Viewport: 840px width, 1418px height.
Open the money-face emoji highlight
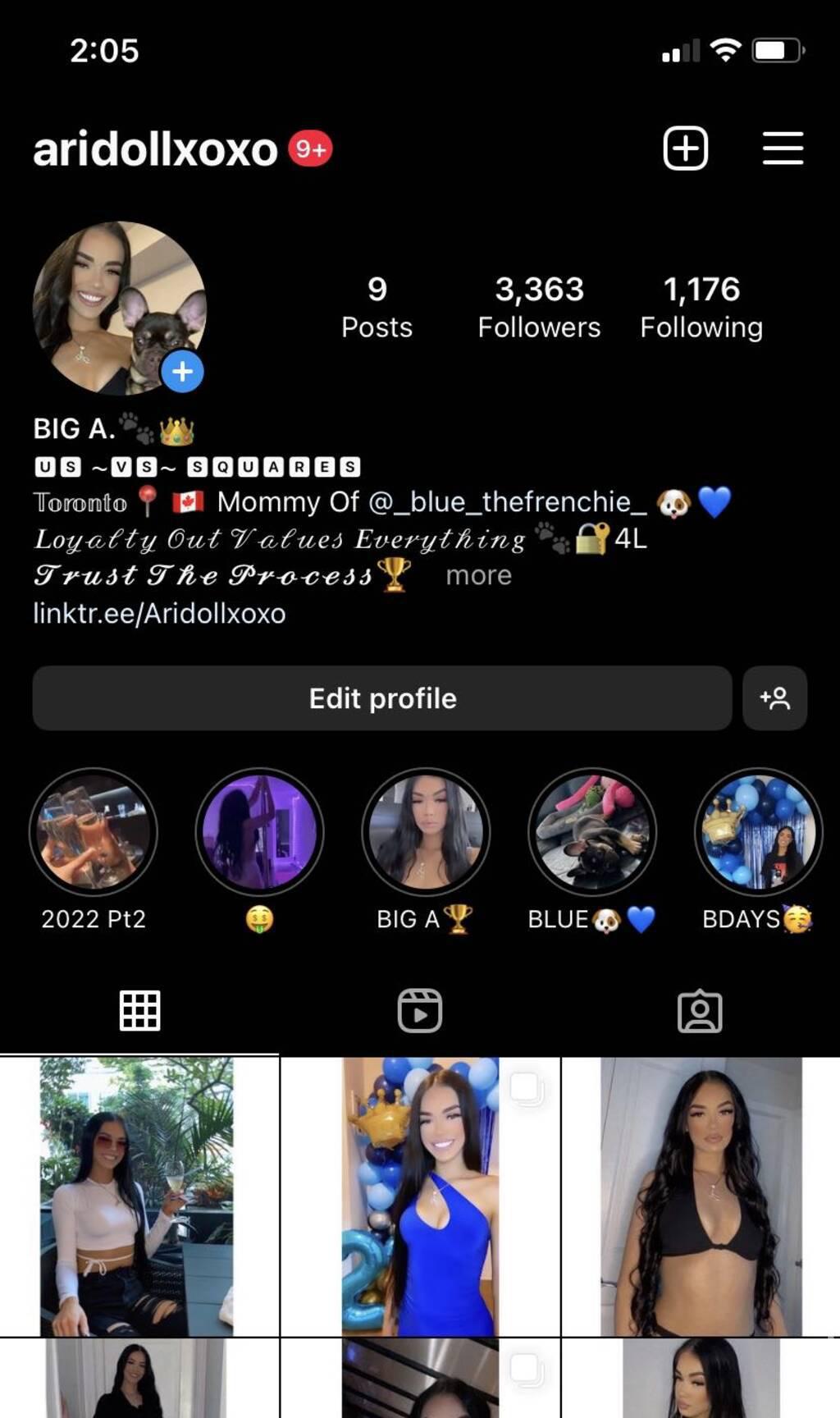point(259,832)
